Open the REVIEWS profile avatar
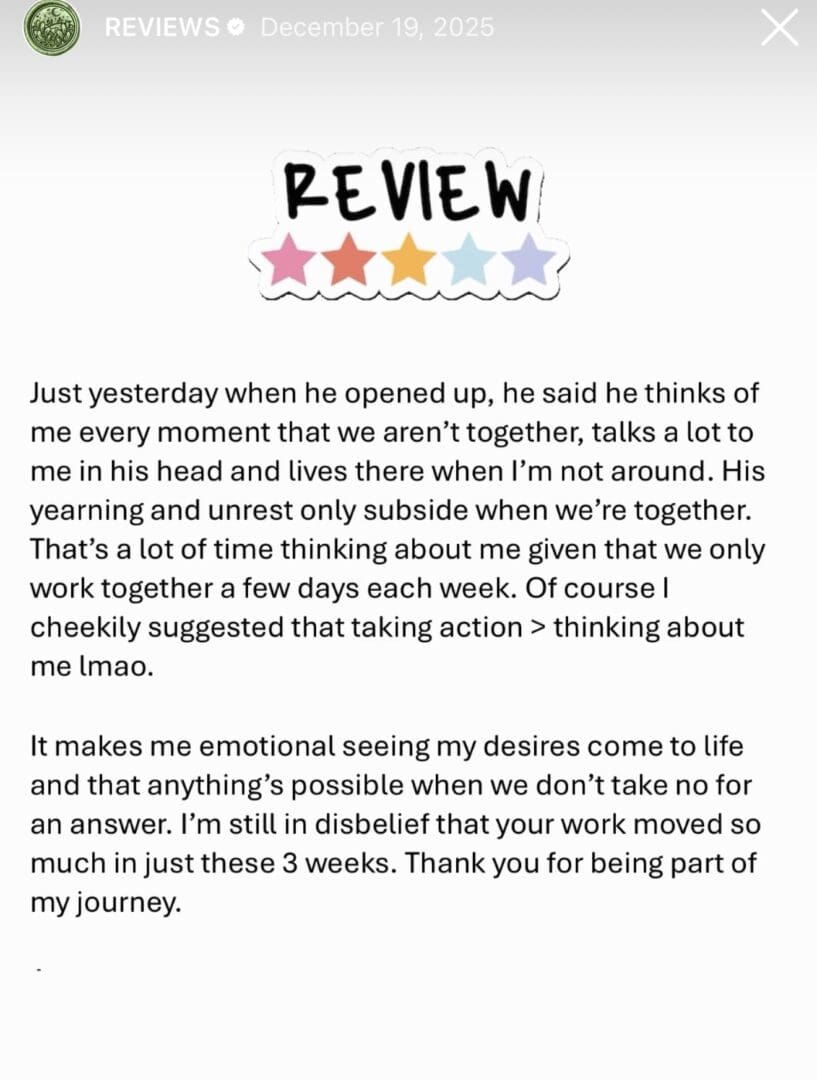 [51, 28]
